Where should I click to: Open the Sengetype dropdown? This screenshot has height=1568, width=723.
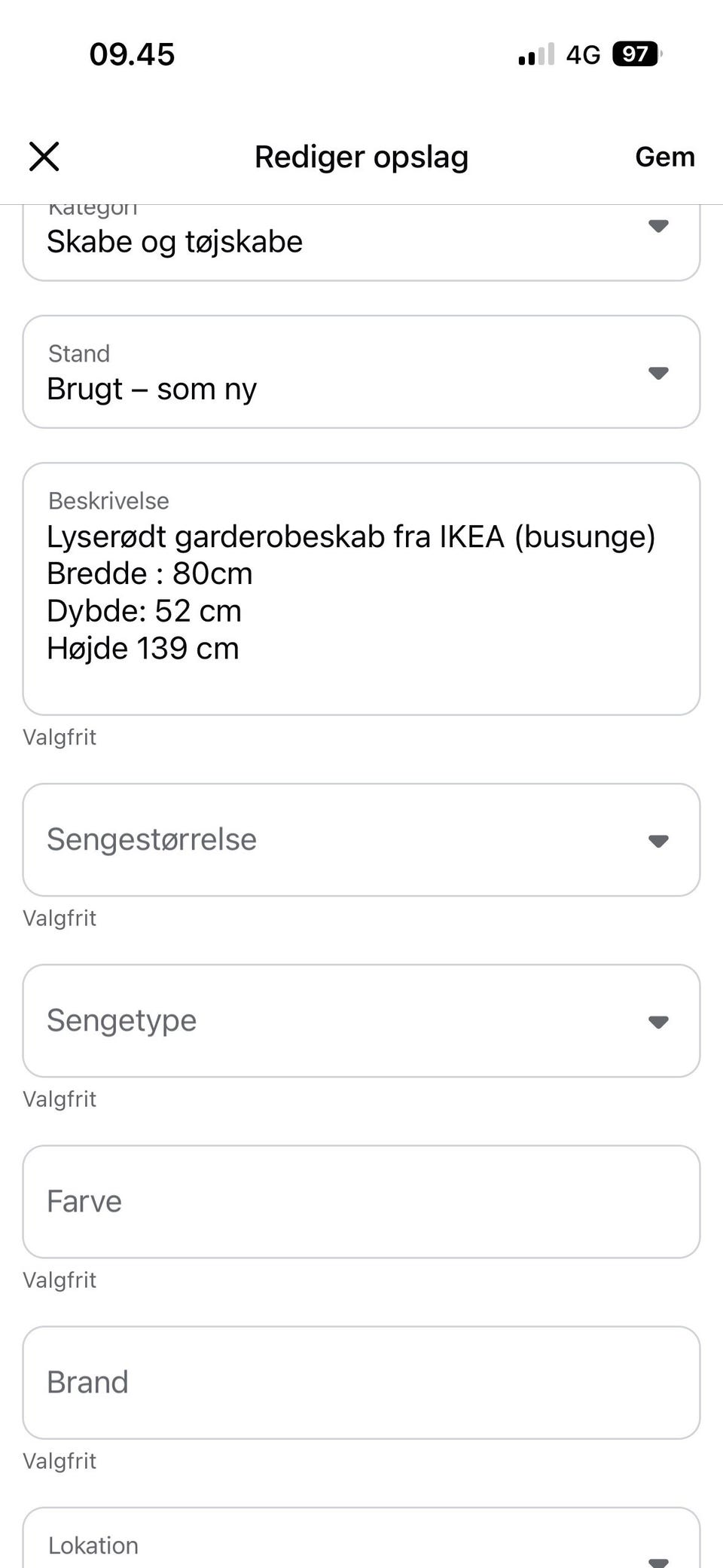coord(657,1021)
